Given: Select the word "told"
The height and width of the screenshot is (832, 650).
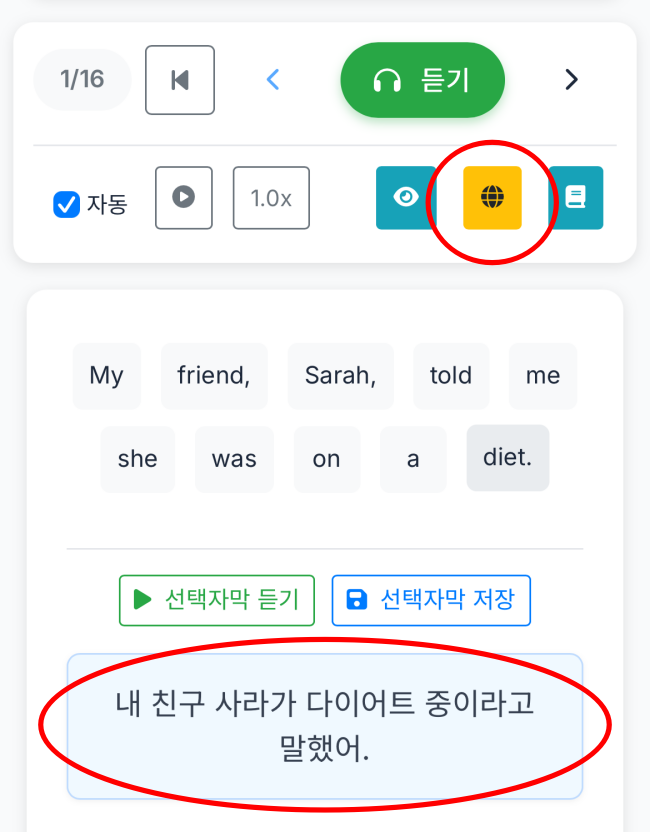Looking at the screenshot, I should (x=451, y=376).
